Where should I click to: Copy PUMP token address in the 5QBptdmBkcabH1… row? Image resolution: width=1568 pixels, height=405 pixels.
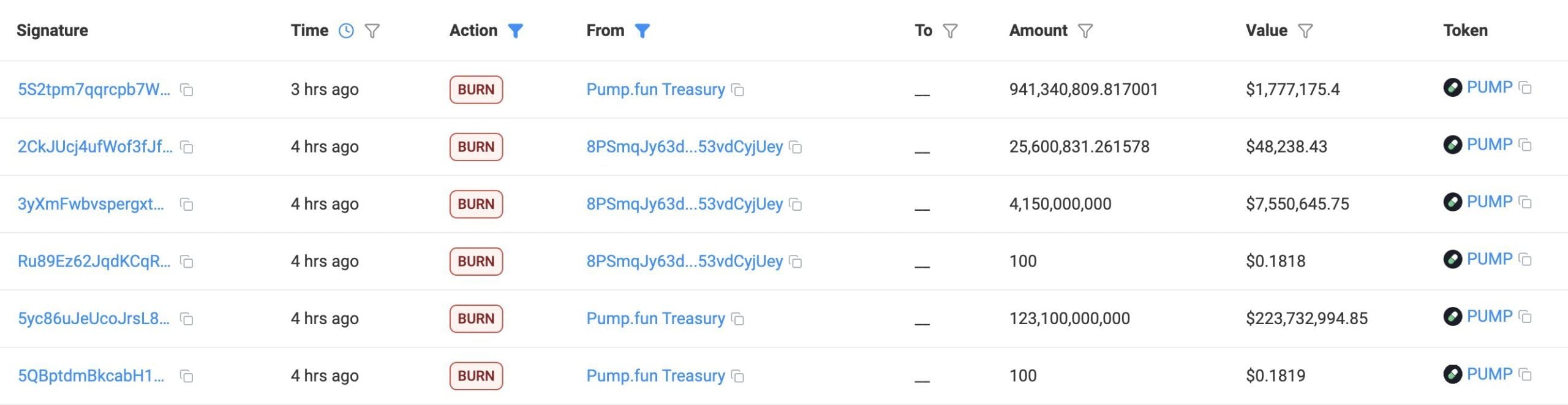1526,374
